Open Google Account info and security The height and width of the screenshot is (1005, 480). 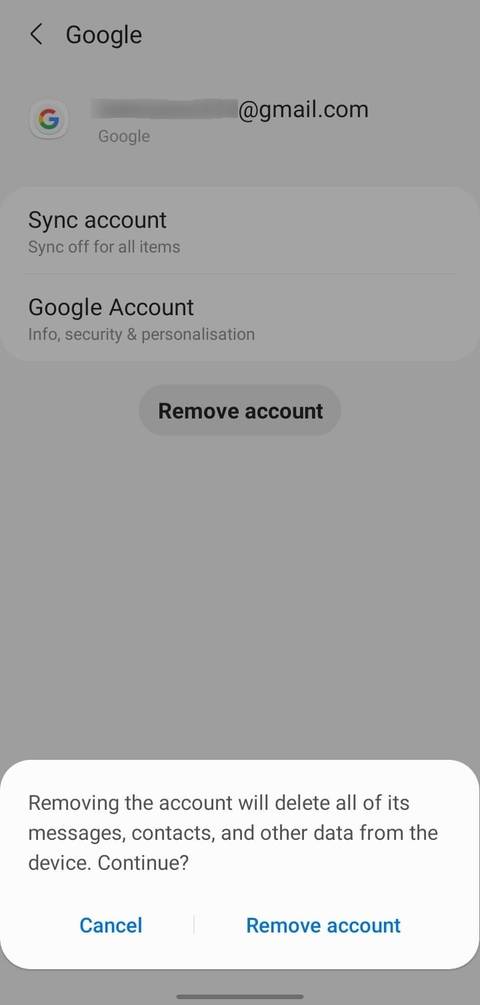pos(240,319)
